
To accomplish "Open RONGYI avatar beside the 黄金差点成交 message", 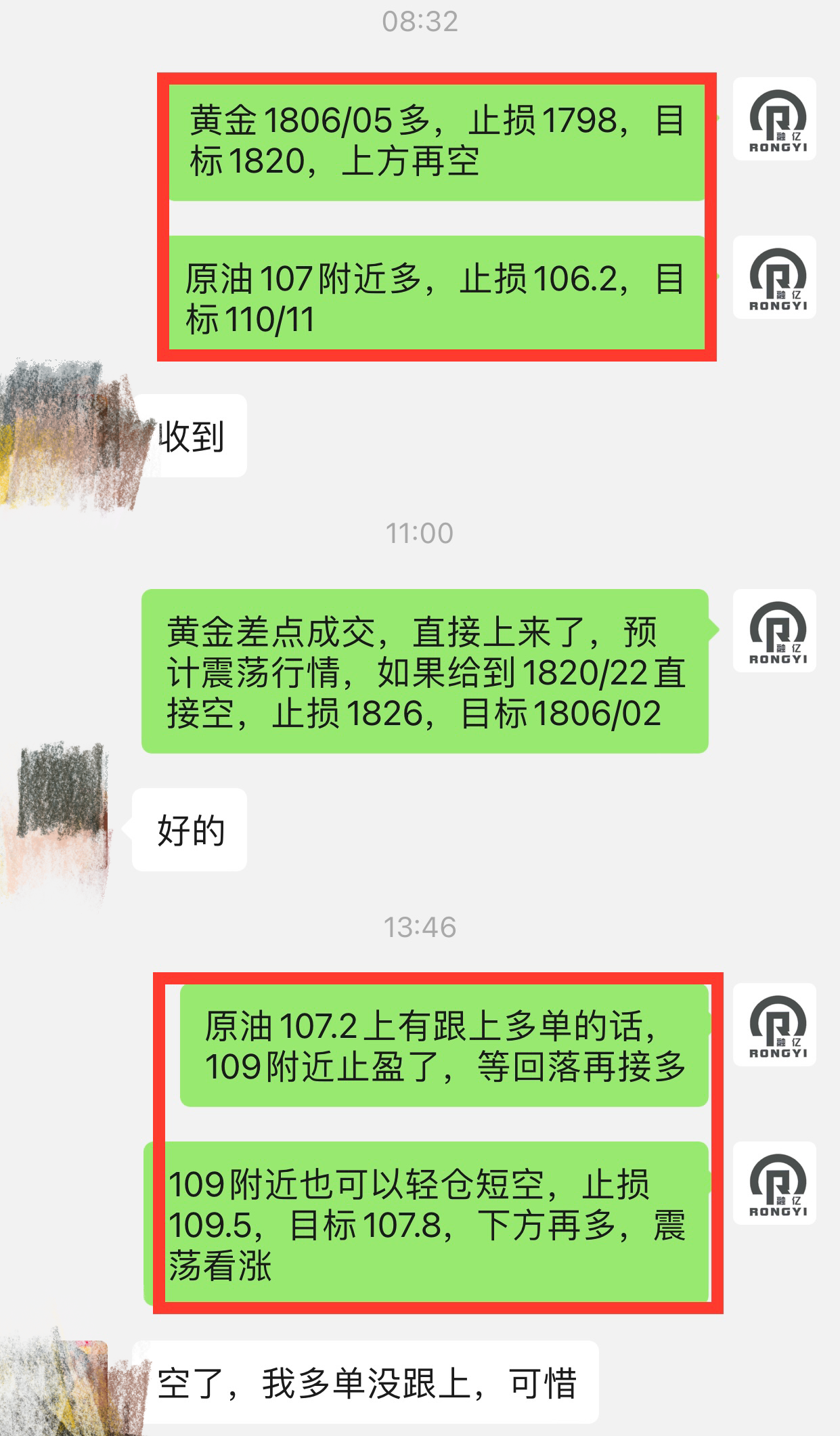I will 774,630.
